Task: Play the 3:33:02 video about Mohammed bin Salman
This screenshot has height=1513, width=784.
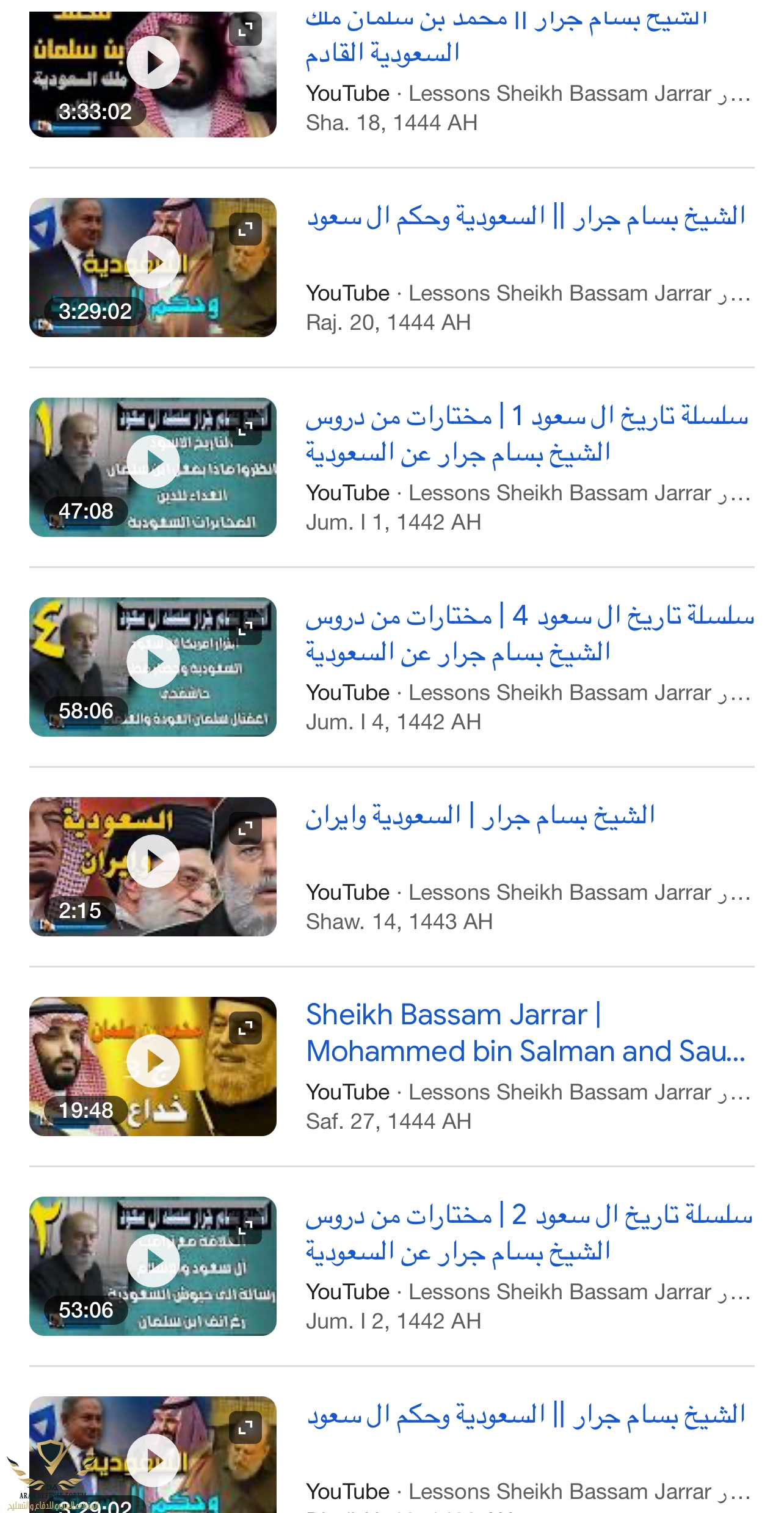Action: pyautogui.click(x=153, y=62)
